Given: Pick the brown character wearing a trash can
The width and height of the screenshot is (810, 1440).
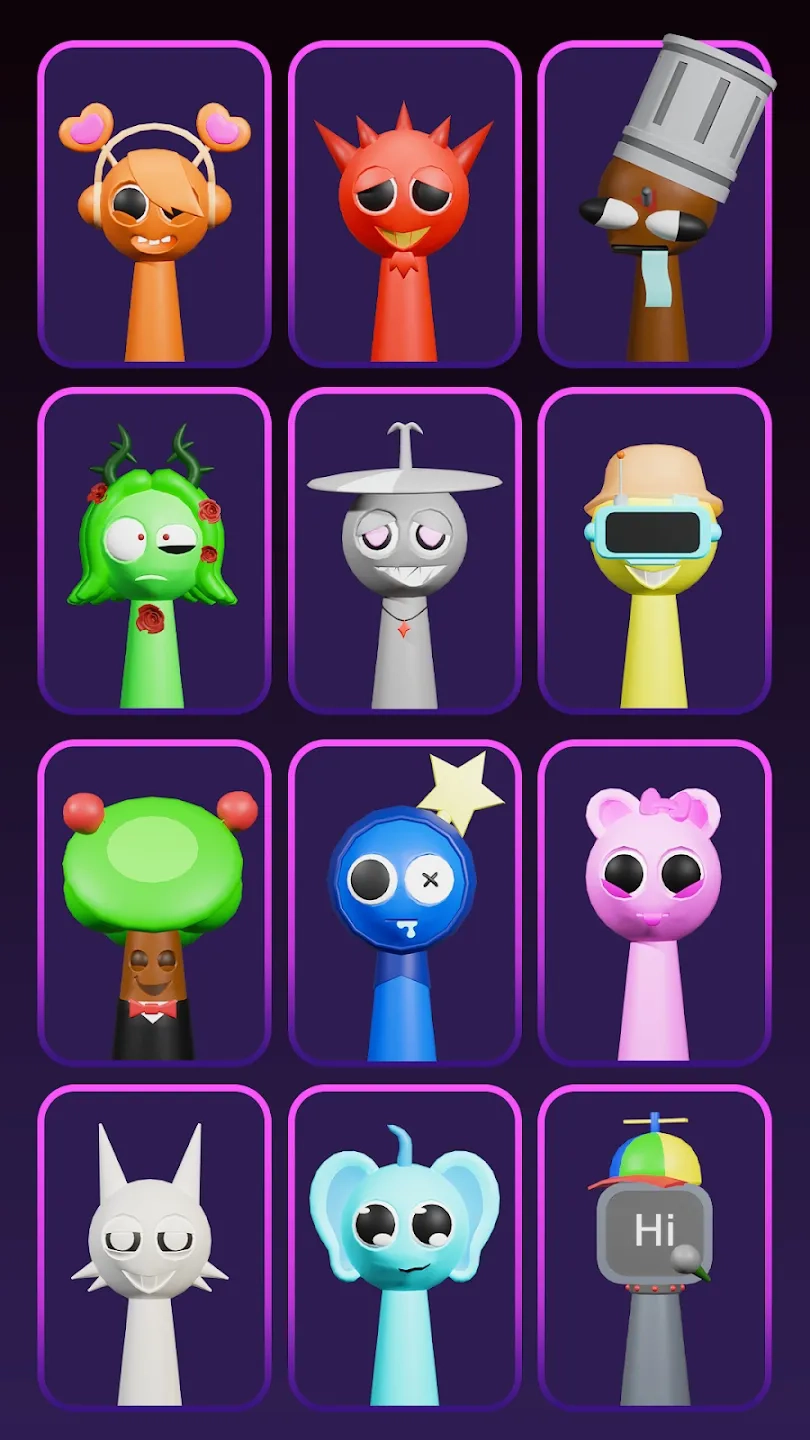Looking at the screenshot, I should pos(655,205).
